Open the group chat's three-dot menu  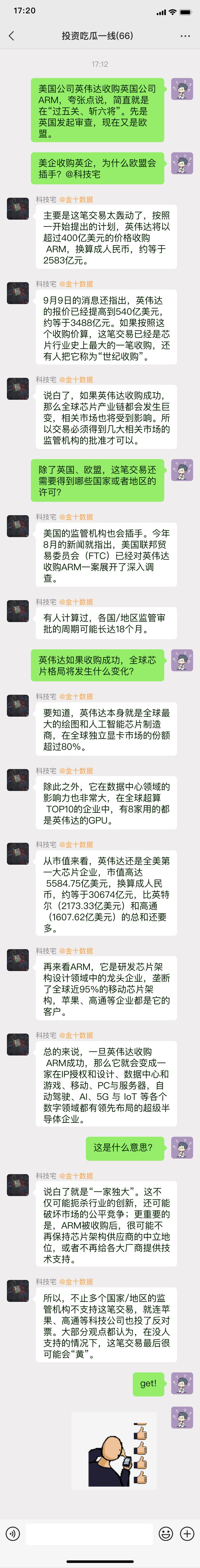pyautogui.click(x=185, y=36)
